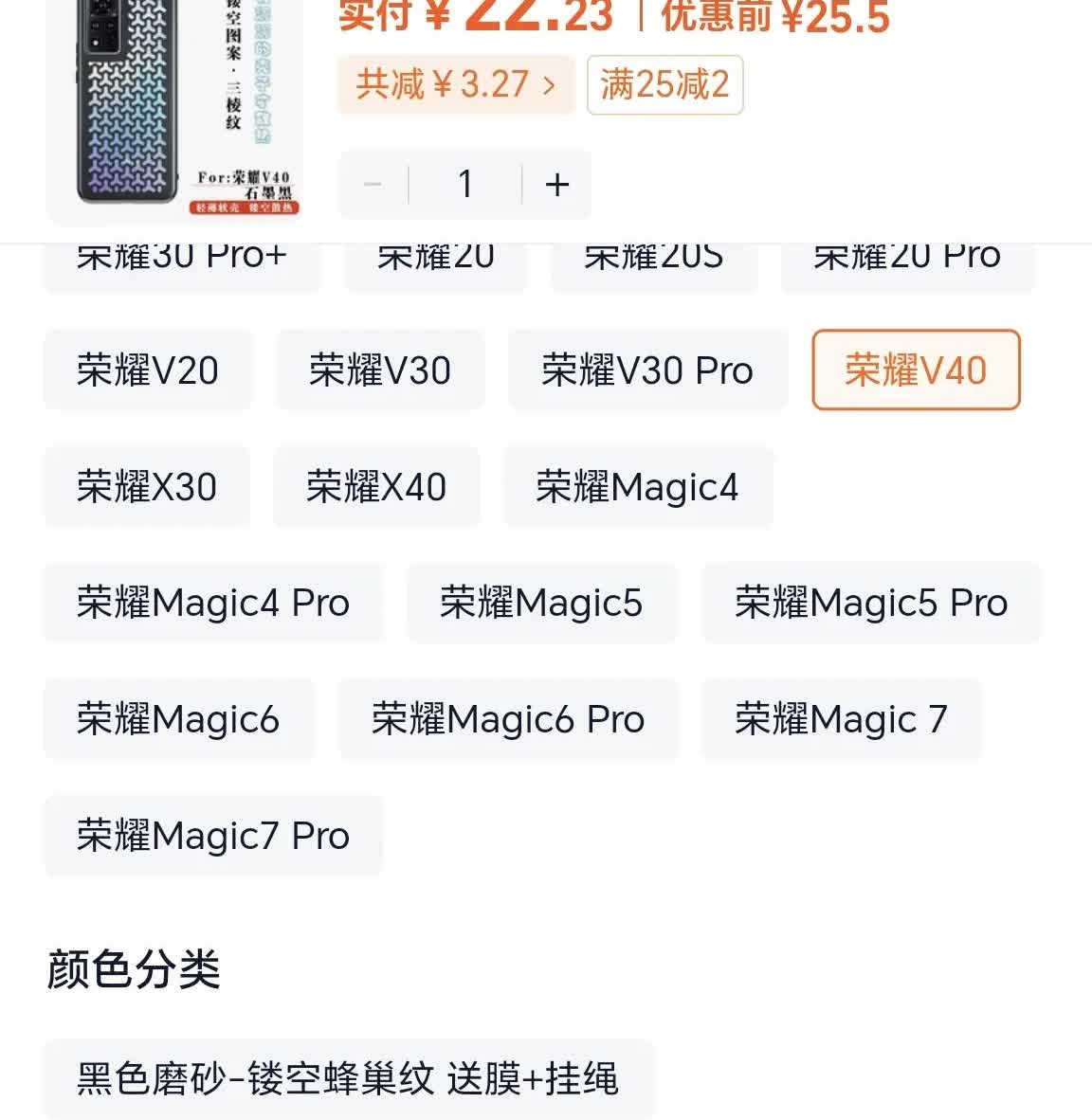The height and width of the screenshot is (1120, 1092).
Task: Choose the 荣耀Magic5 model
Action: [541, 603]
